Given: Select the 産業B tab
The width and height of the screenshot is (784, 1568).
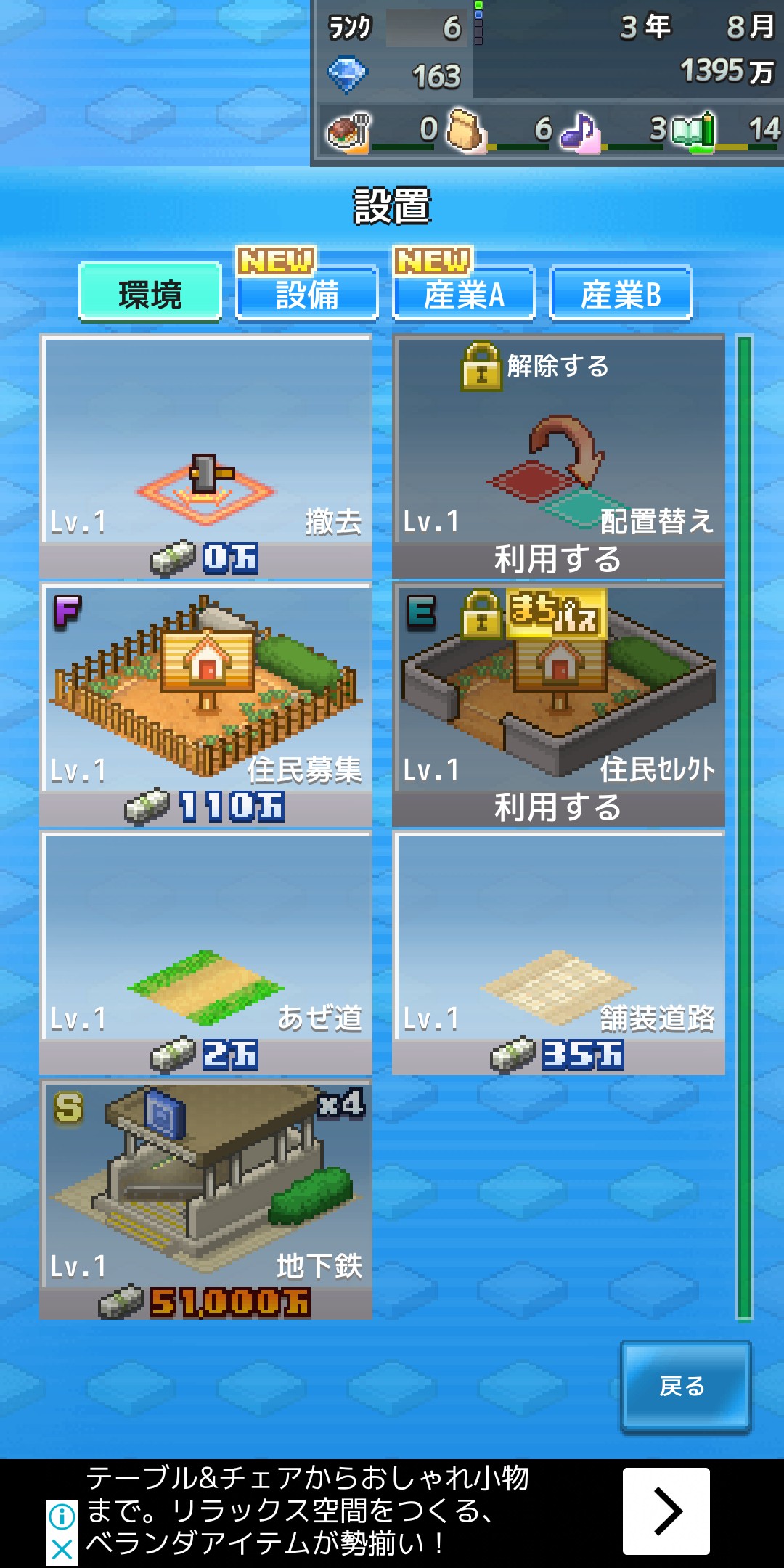Looking at the screenshot, I should pos(621,293).
